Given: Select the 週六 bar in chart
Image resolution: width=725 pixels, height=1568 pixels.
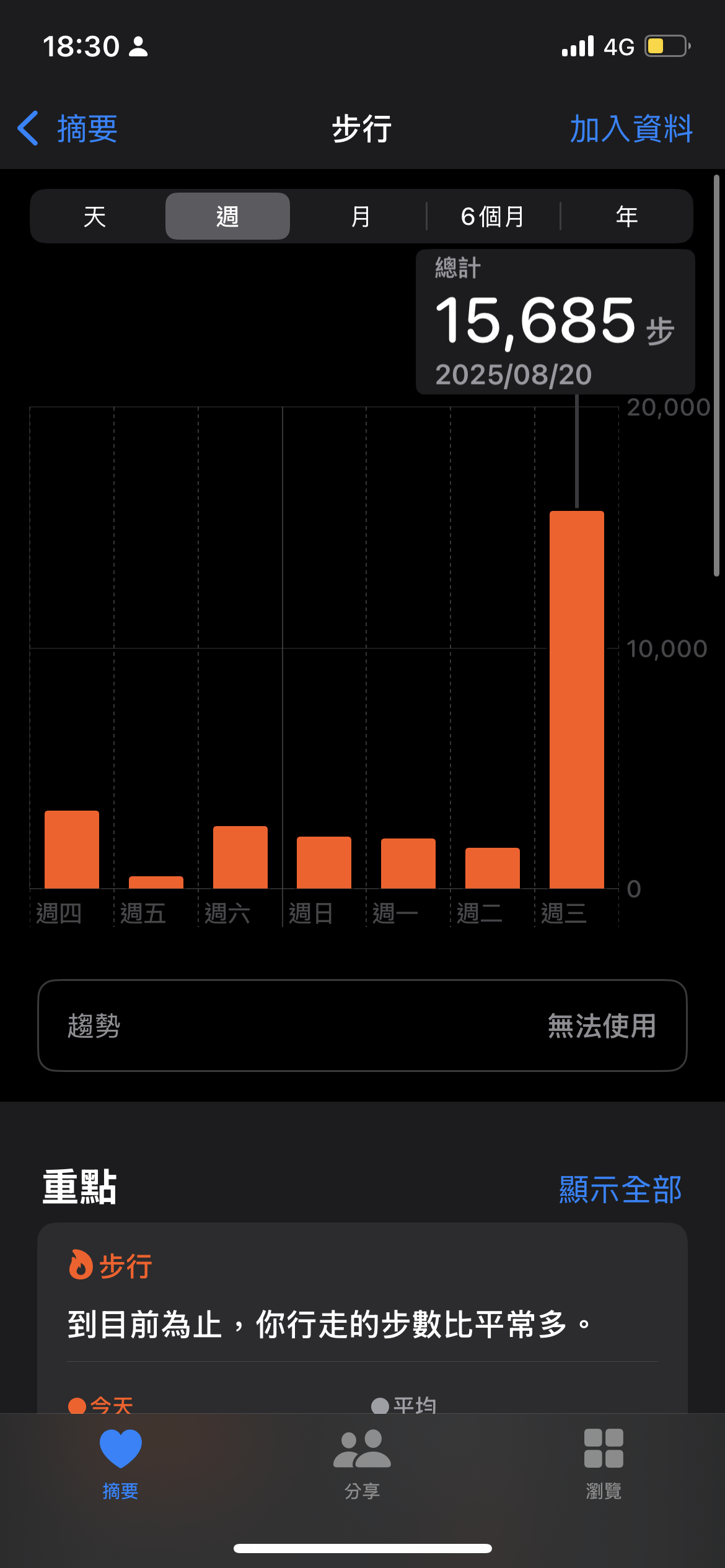Looking at the screenshot, I should pos(240,857).
